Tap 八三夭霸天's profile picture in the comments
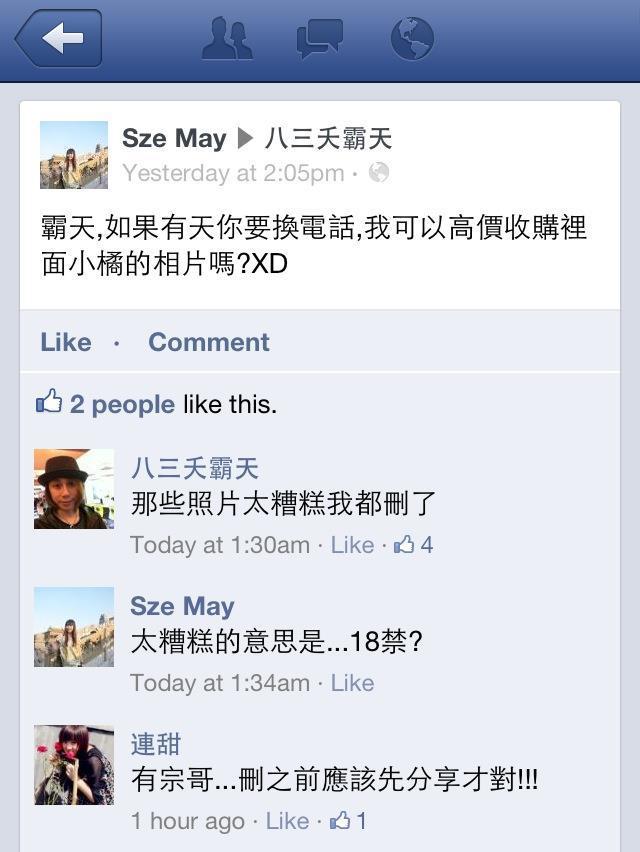This screenshot has height=852, width=640. (x=74, y=489)
